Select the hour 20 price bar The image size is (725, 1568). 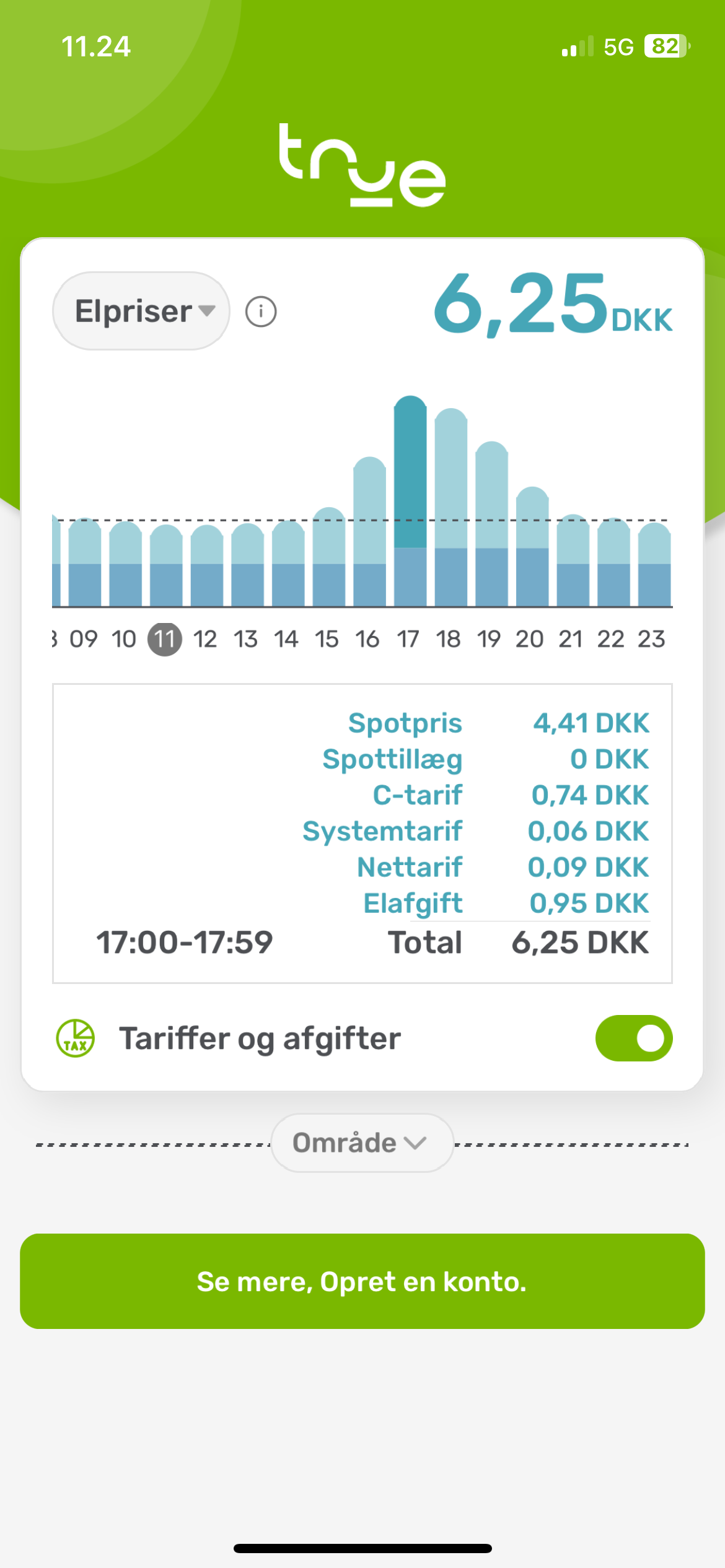click(532, 546)
